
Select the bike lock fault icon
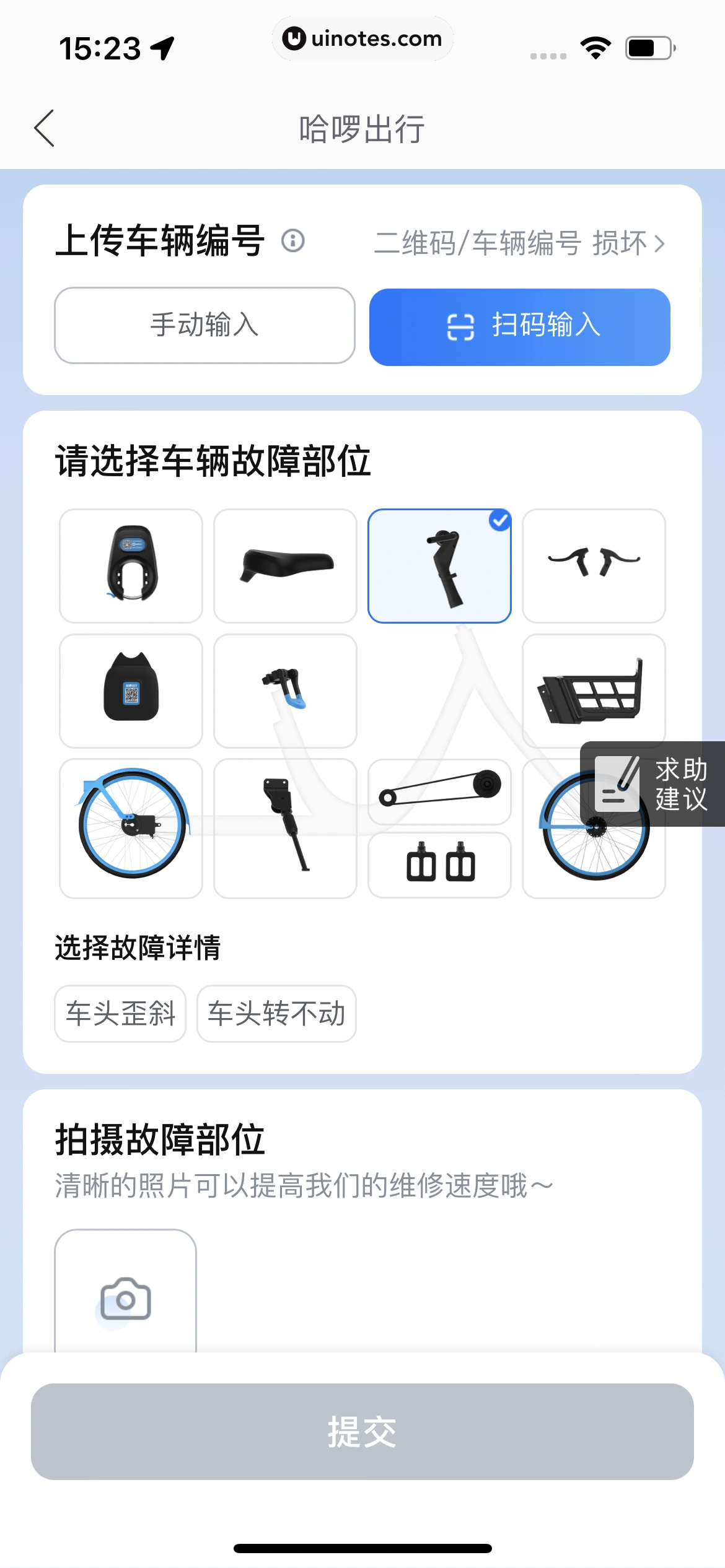coord(131,565)
